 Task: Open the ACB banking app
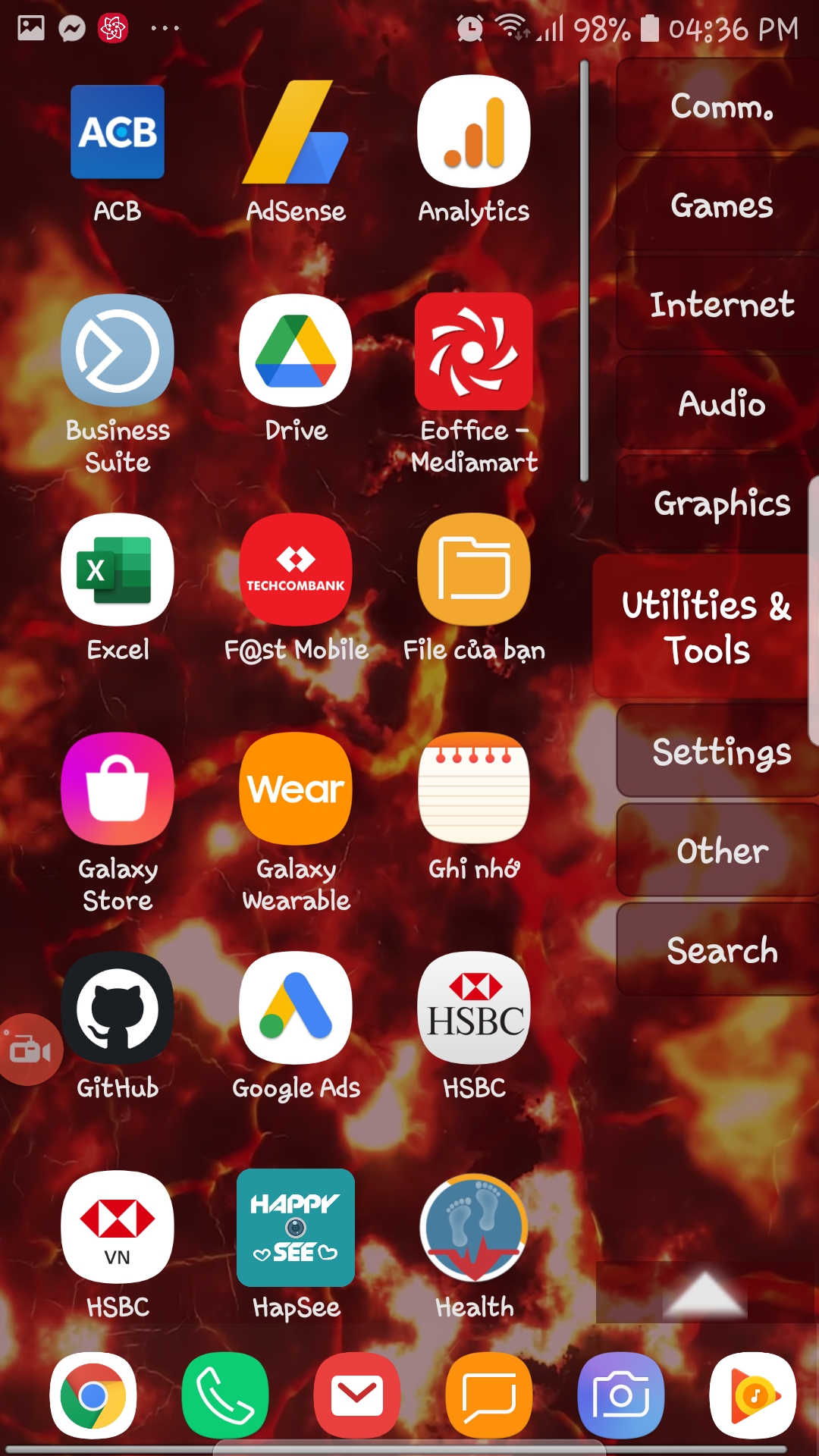(x=118, y=131)
